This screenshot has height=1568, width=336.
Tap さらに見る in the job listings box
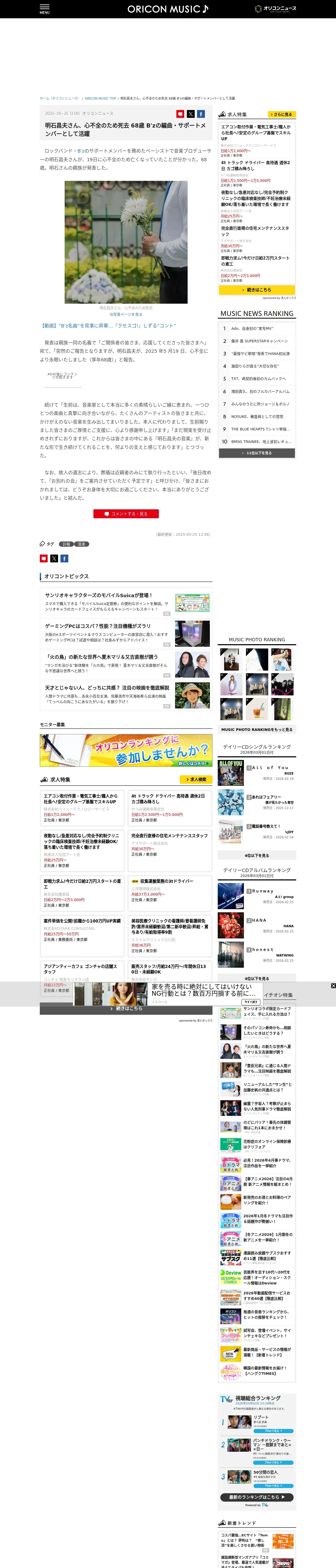coord(281,114)
